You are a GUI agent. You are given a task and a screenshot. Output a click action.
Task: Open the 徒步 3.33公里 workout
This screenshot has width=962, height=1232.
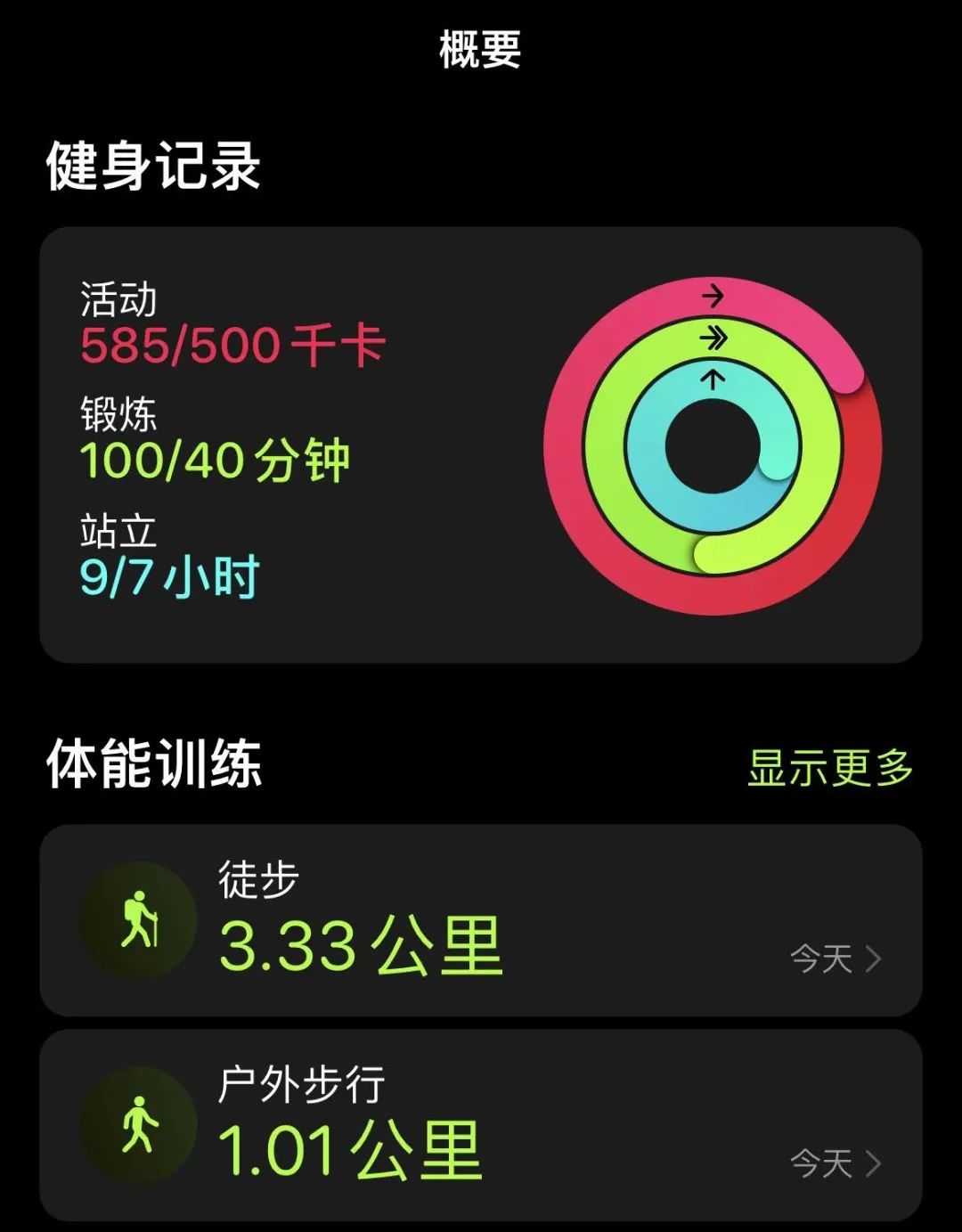pos(481,921)
